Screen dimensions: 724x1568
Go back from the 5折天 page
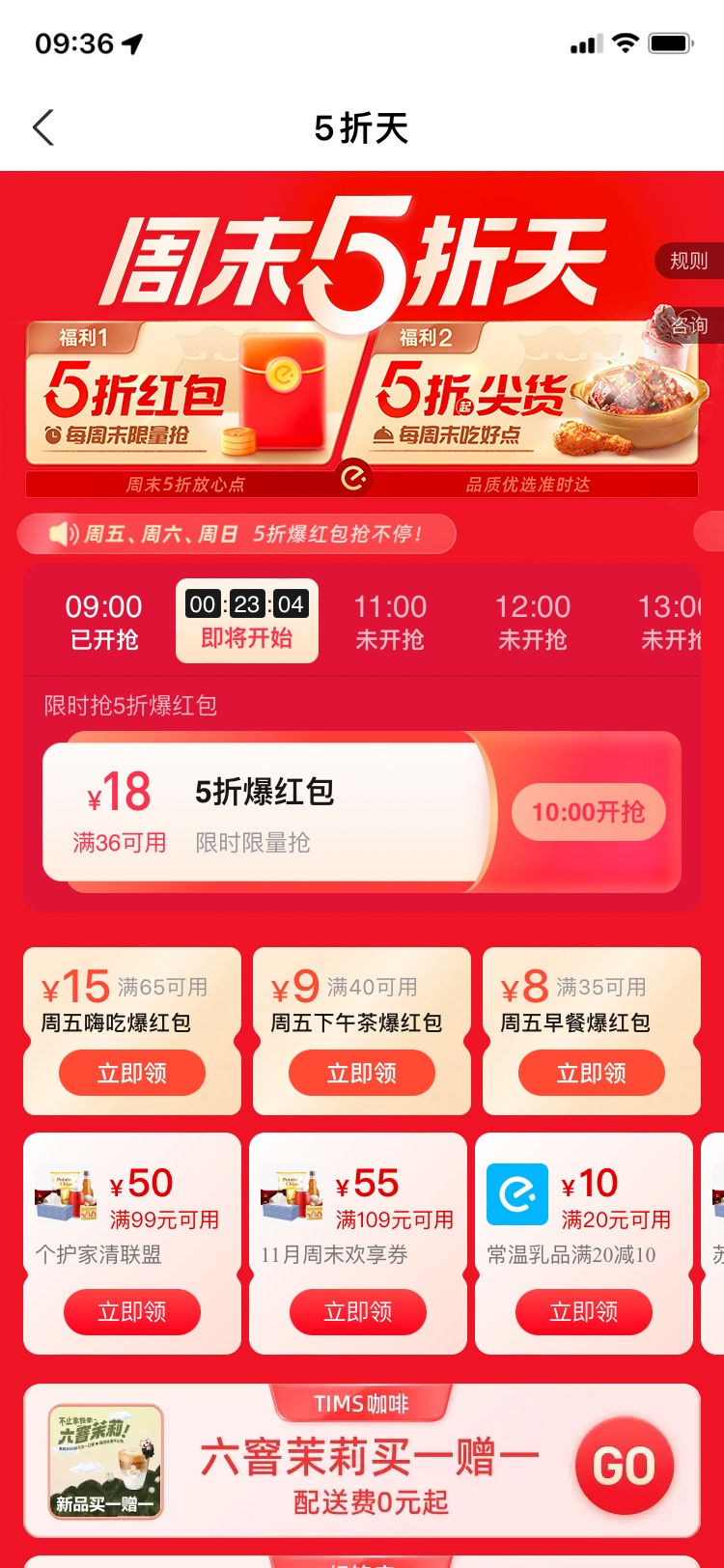[x=43, y=127]
